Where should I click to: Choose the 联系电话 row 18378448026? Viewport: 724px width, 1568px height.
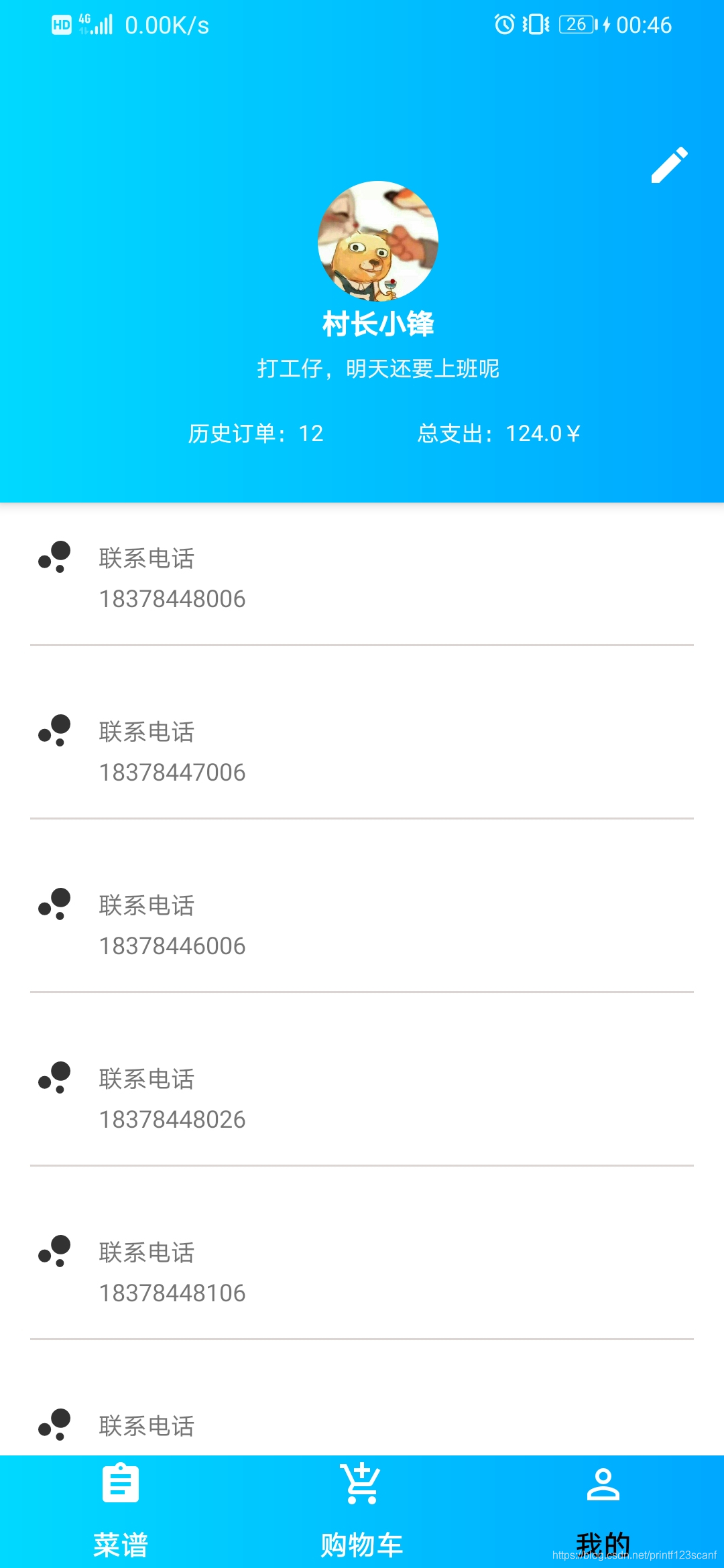tap(362, 1098)
